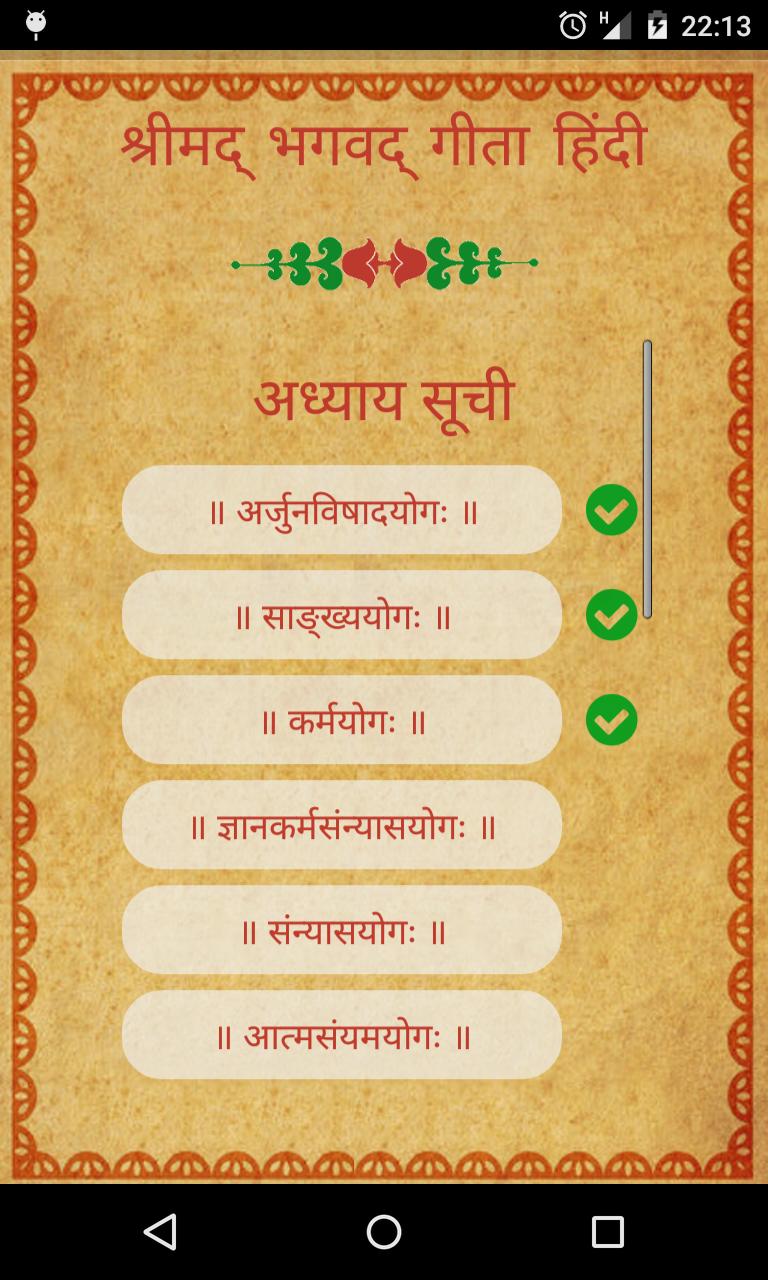Tap the Shrimad Bhagavad Gita Hindi title
Viewport: 768px width, 1280px height.
pyautogui.click(x=384, y=143)
